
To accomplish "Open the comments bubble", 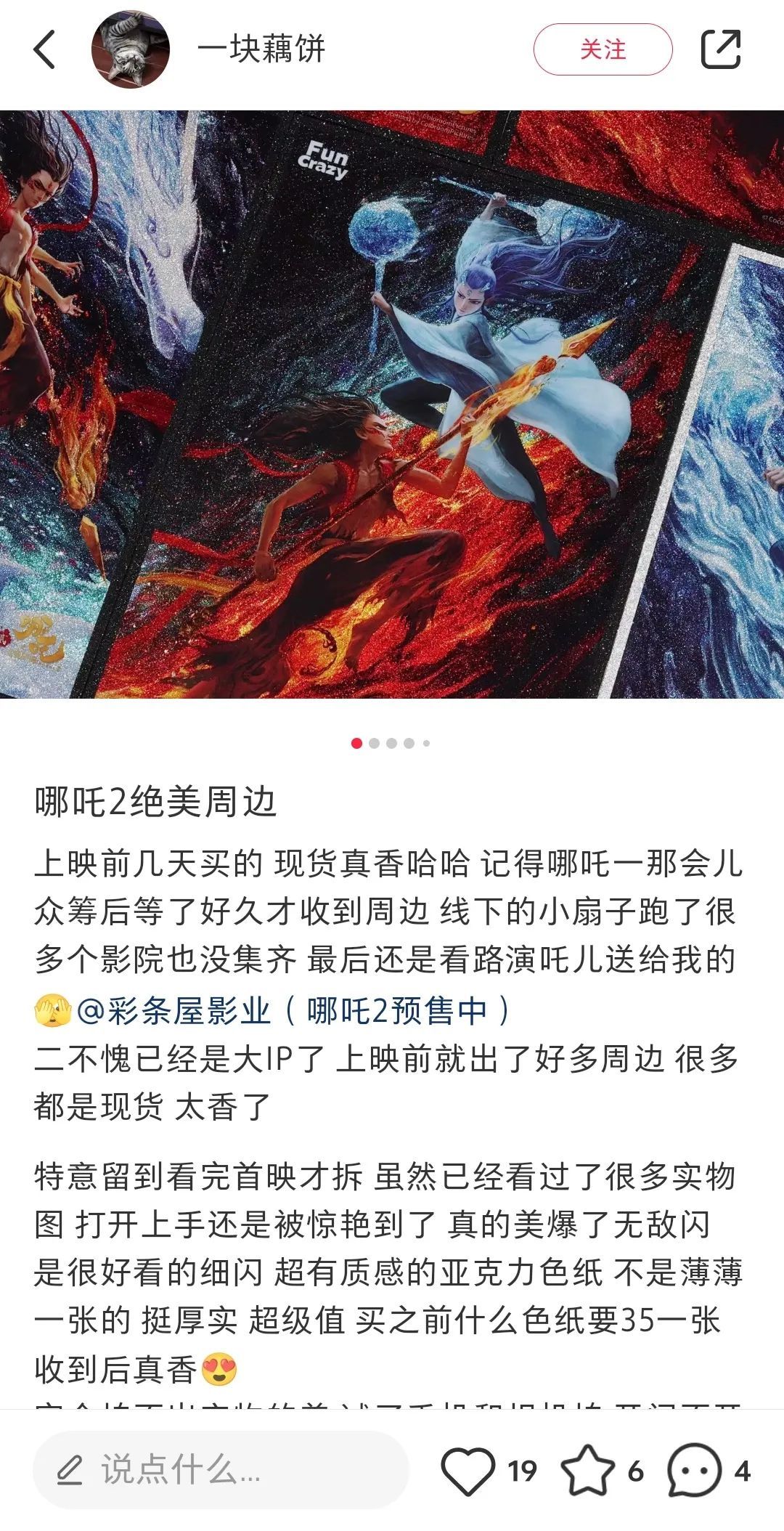I will point(695,1470).
